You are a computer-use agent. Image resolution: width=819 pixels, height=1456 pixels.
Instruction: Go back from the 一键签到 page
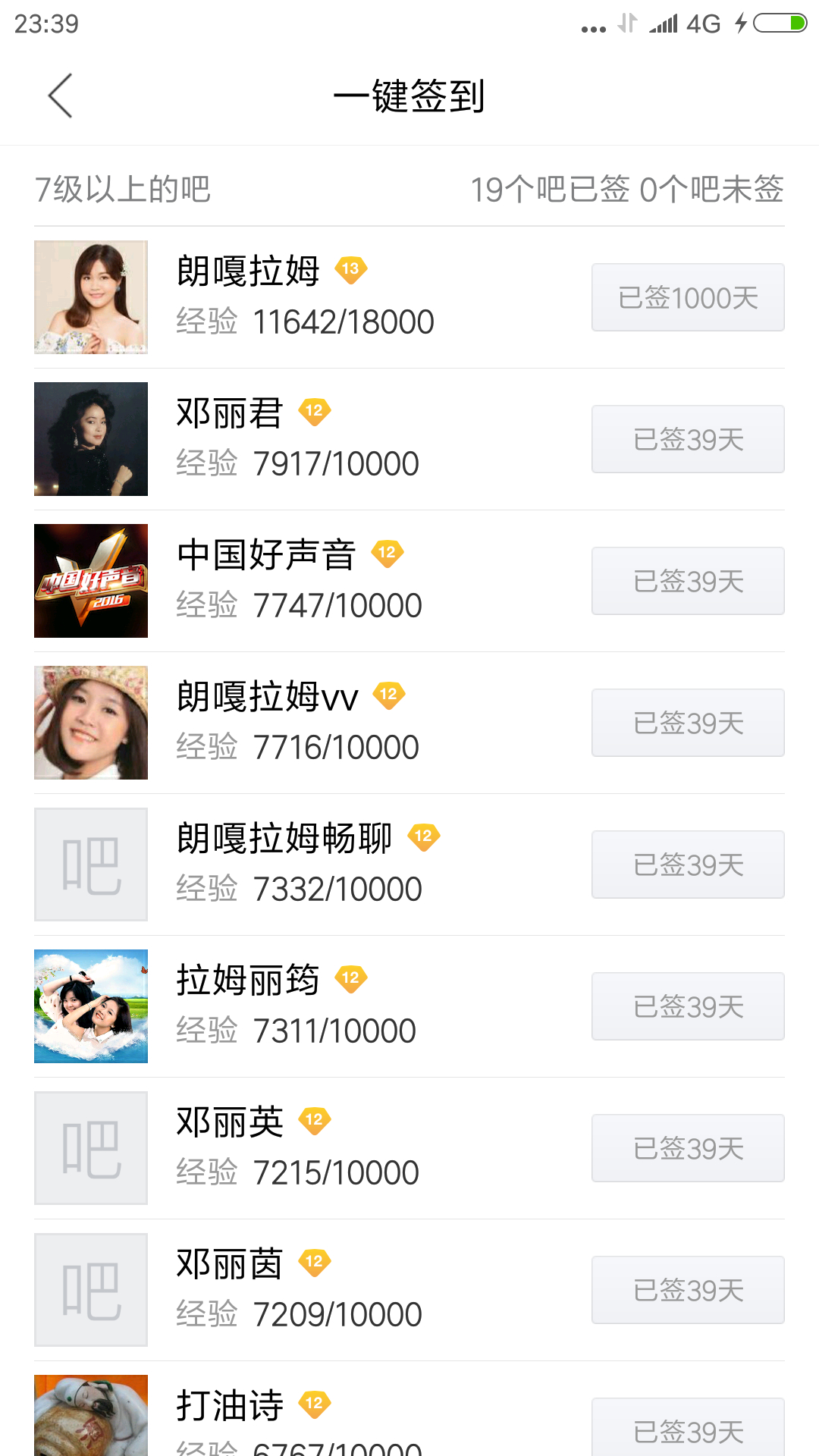coord(60,96)
